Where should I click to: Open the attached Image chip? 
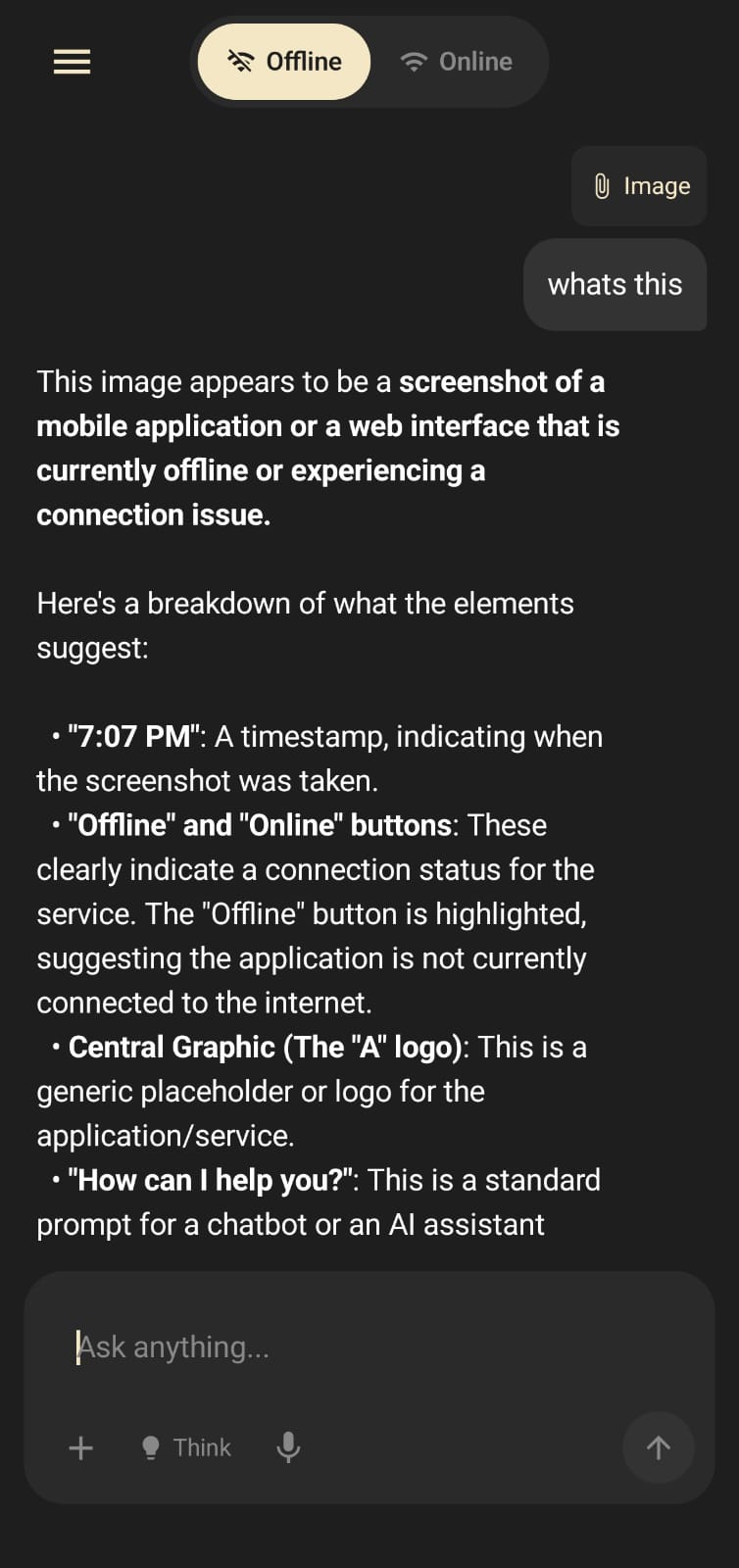639,186
